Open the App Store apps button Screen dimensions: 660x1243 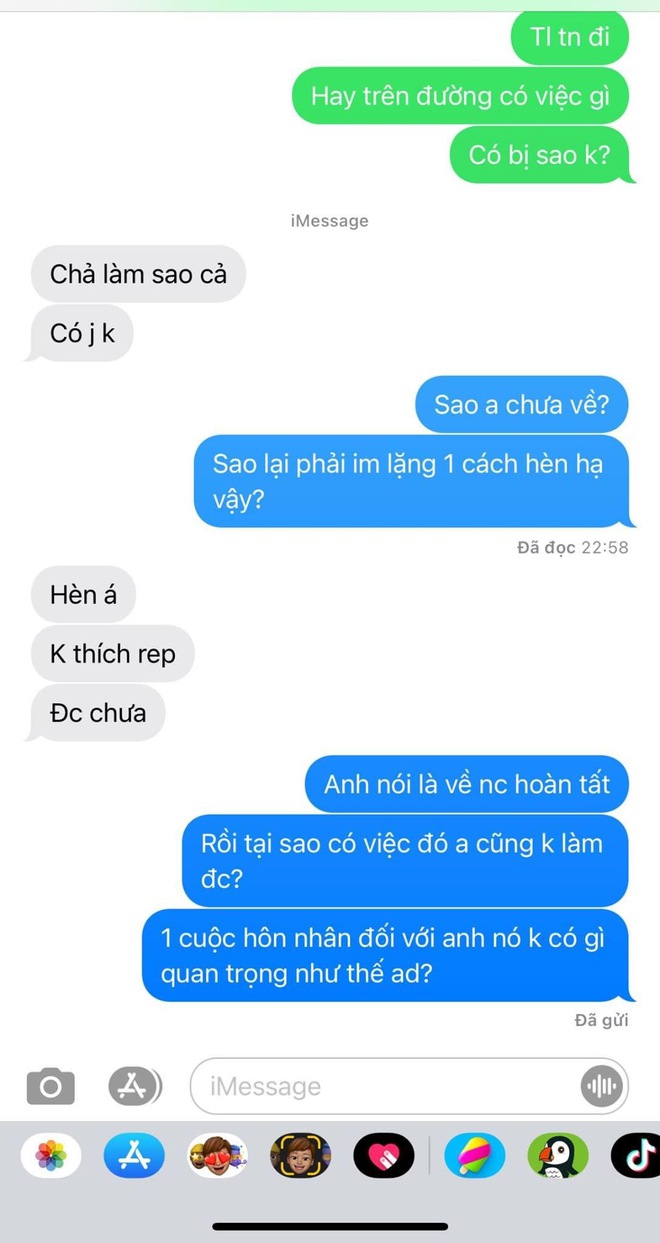134,1086
